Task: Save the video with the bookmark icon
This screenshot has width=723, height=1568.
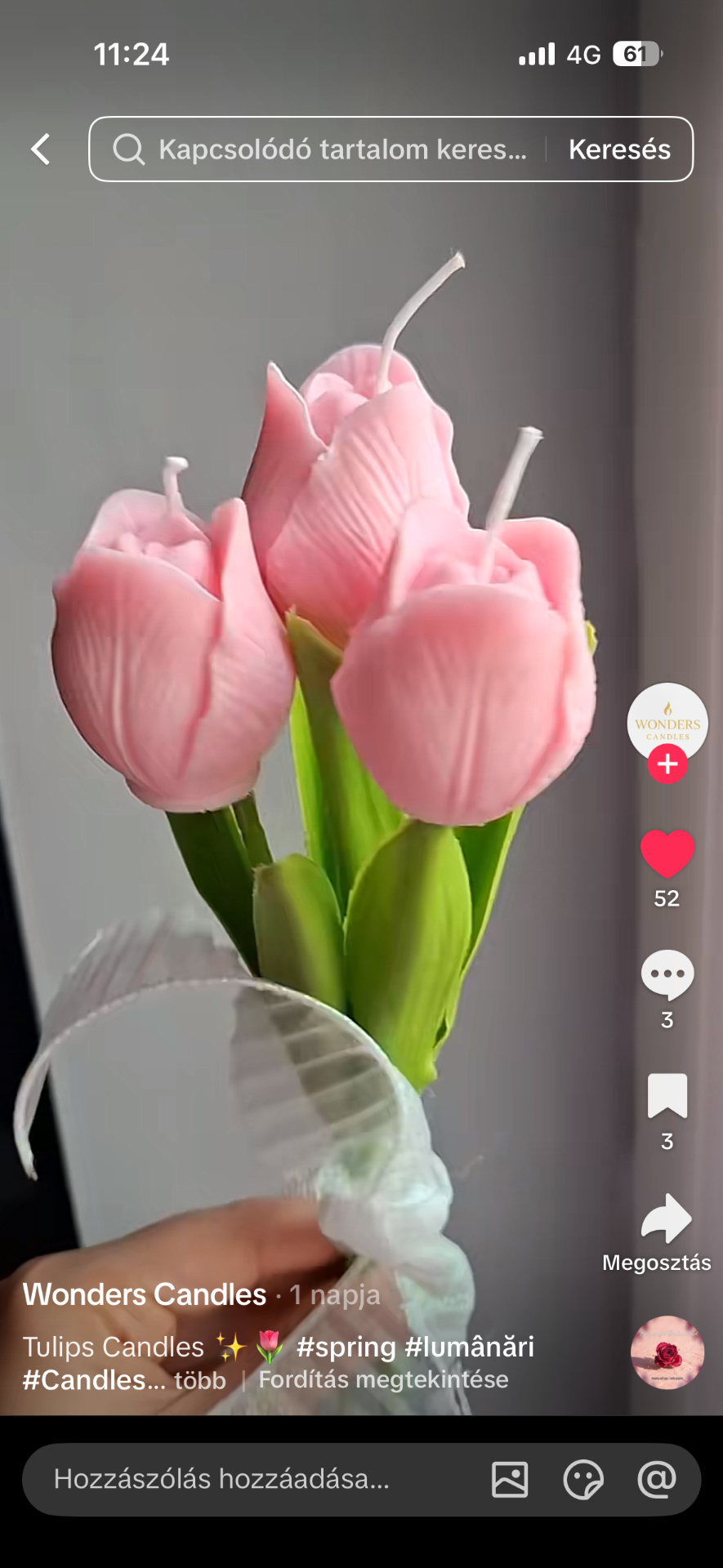Action: [x=667, y=1096]
